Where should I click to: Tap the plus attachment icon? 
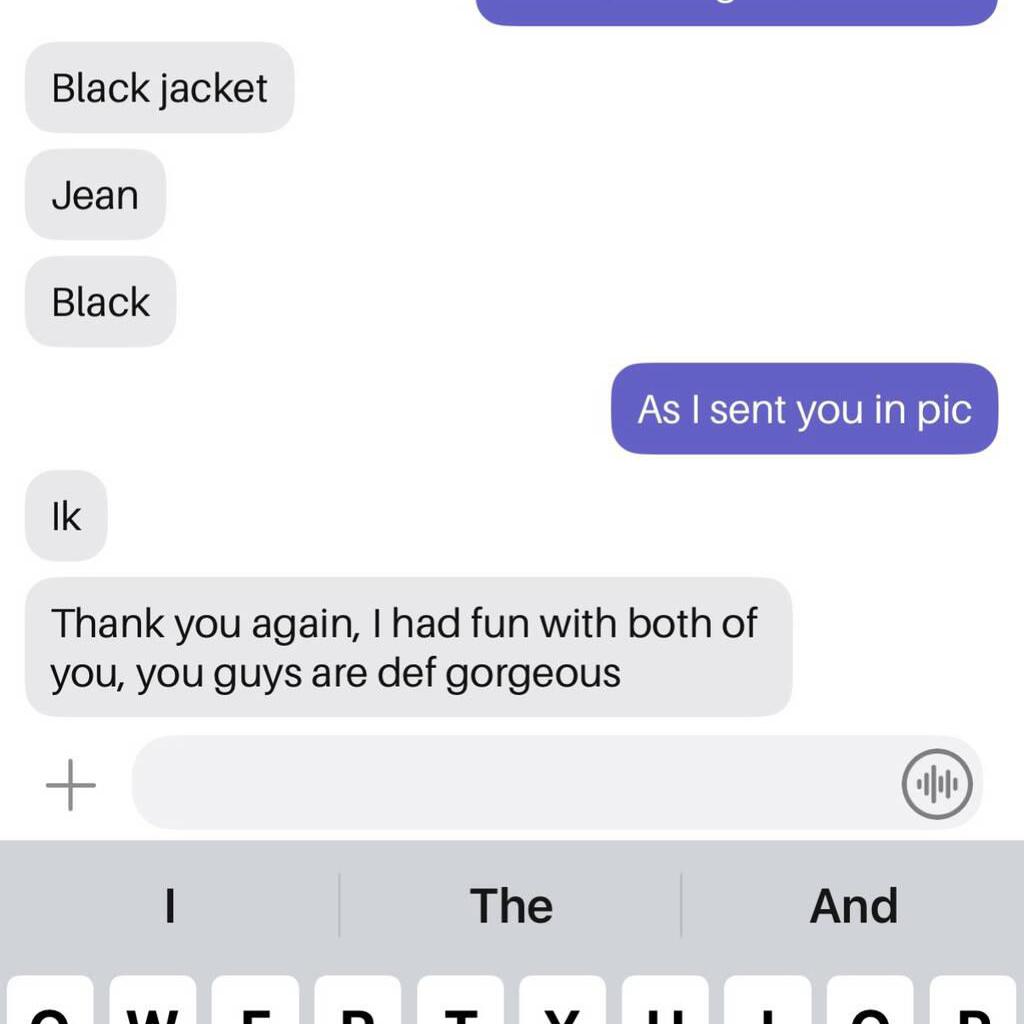click(x=71, y=784)
